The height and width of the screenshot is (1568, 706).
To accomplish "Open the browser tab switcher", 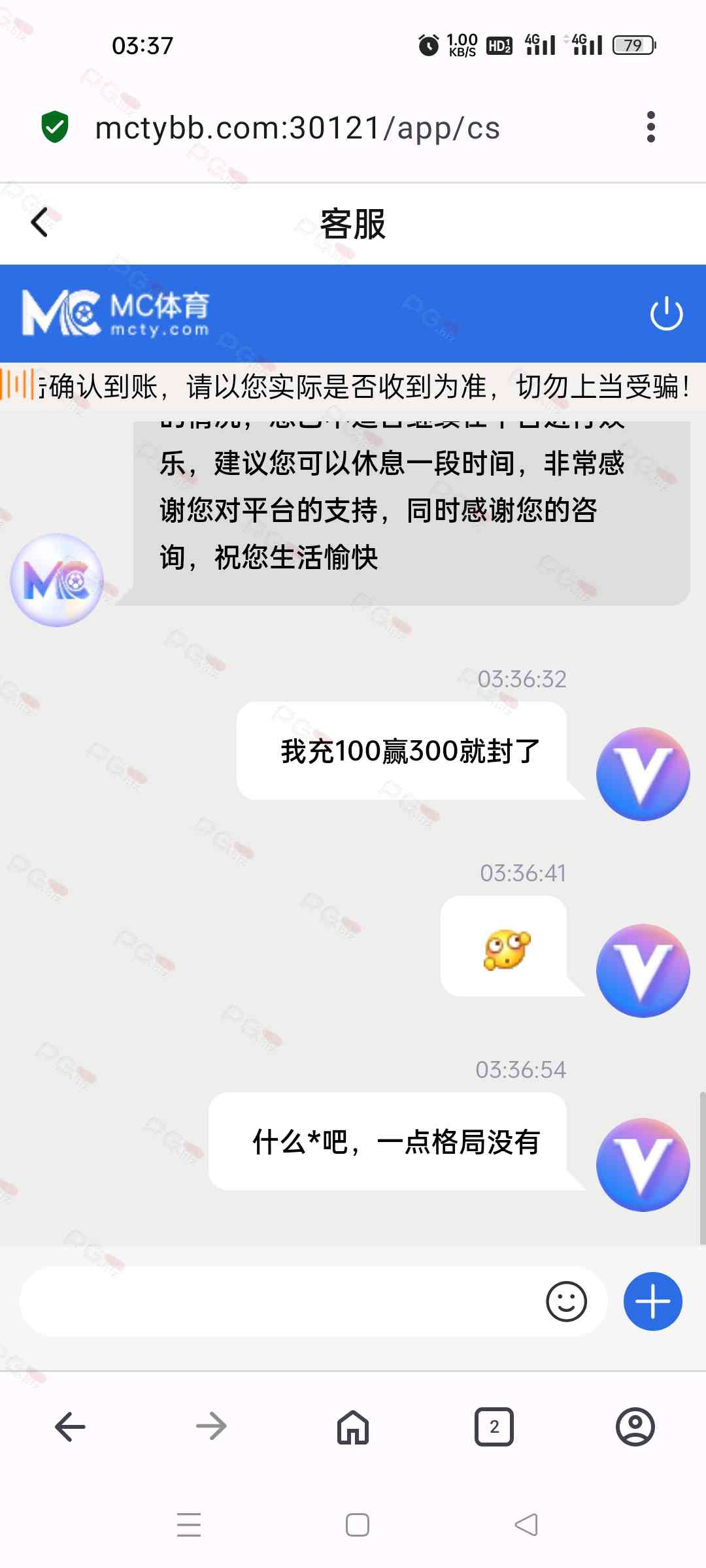I will coord(494,1427).
